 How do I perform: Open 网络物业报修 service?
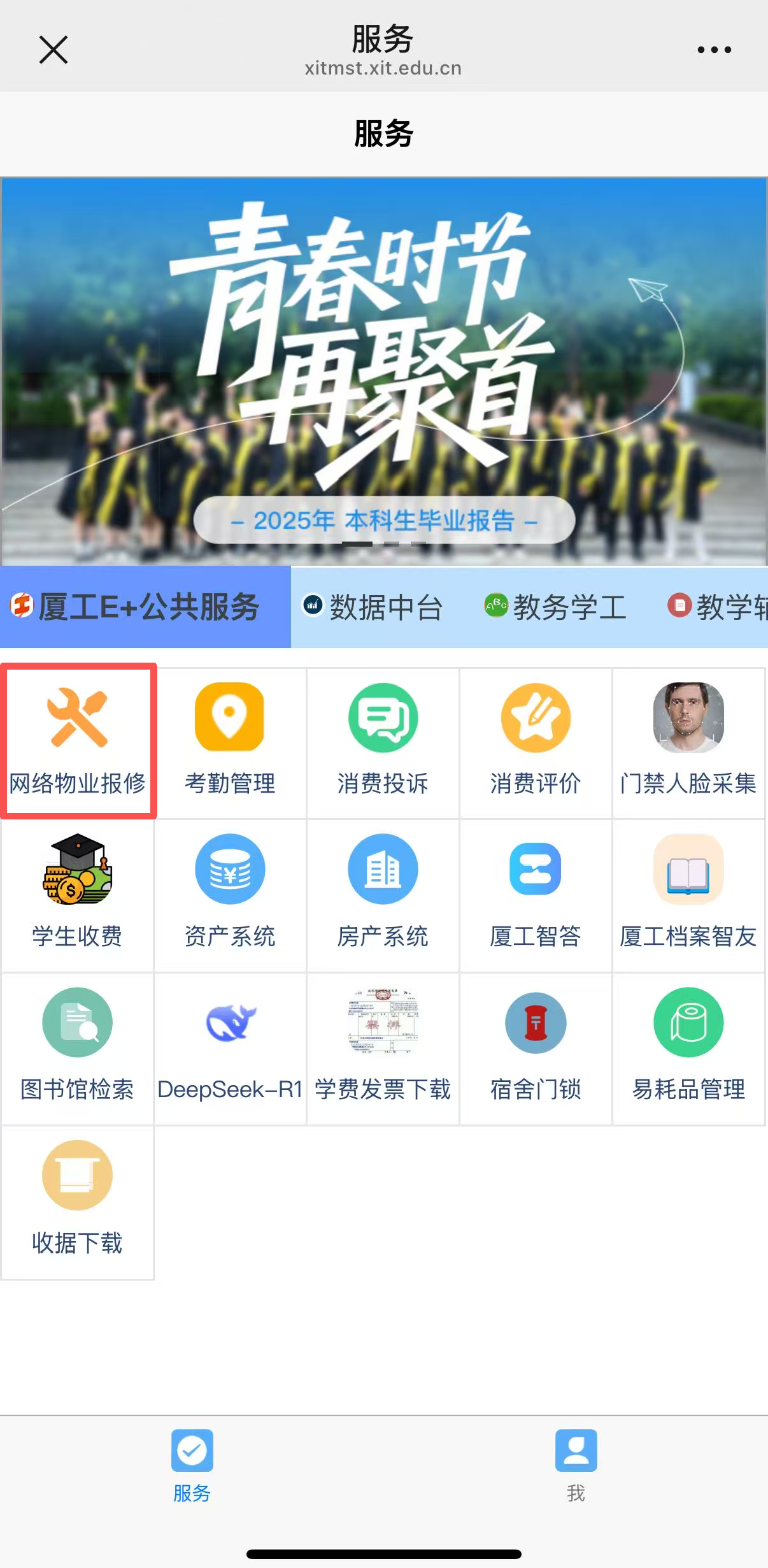(78, 741)
